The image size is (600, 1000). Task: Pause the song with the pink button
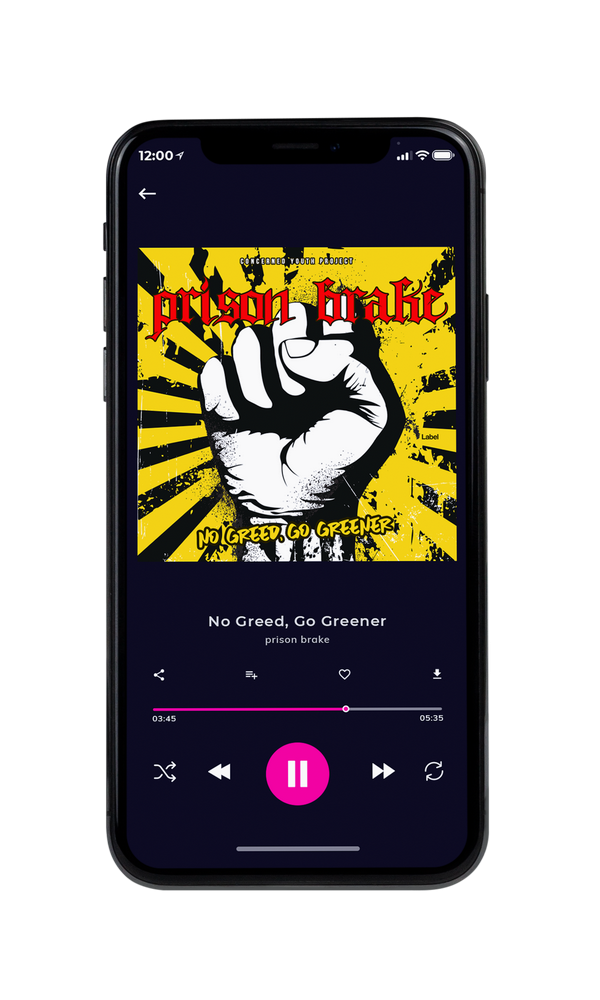(297, 773)
